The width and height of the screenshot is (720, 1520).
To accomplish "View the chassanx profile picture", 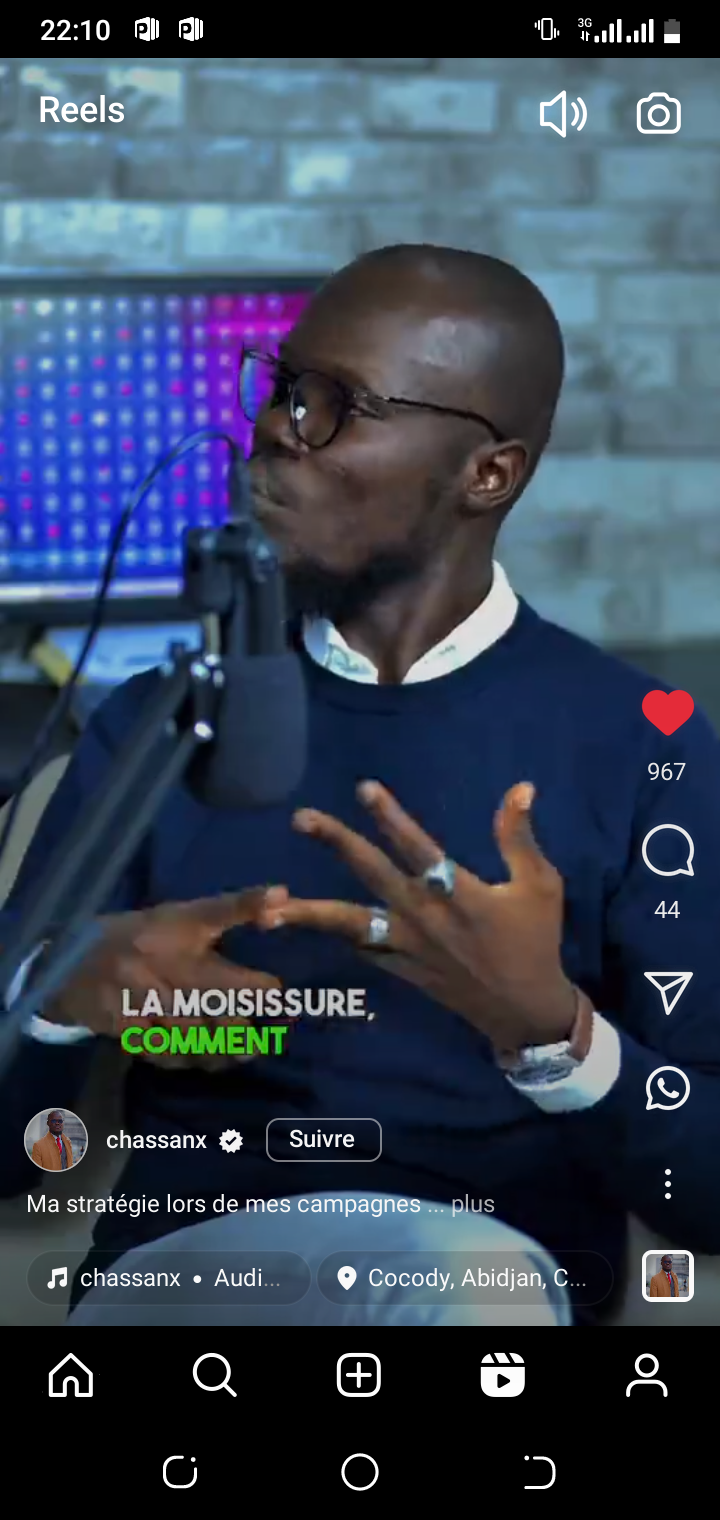I will 56,1140.
